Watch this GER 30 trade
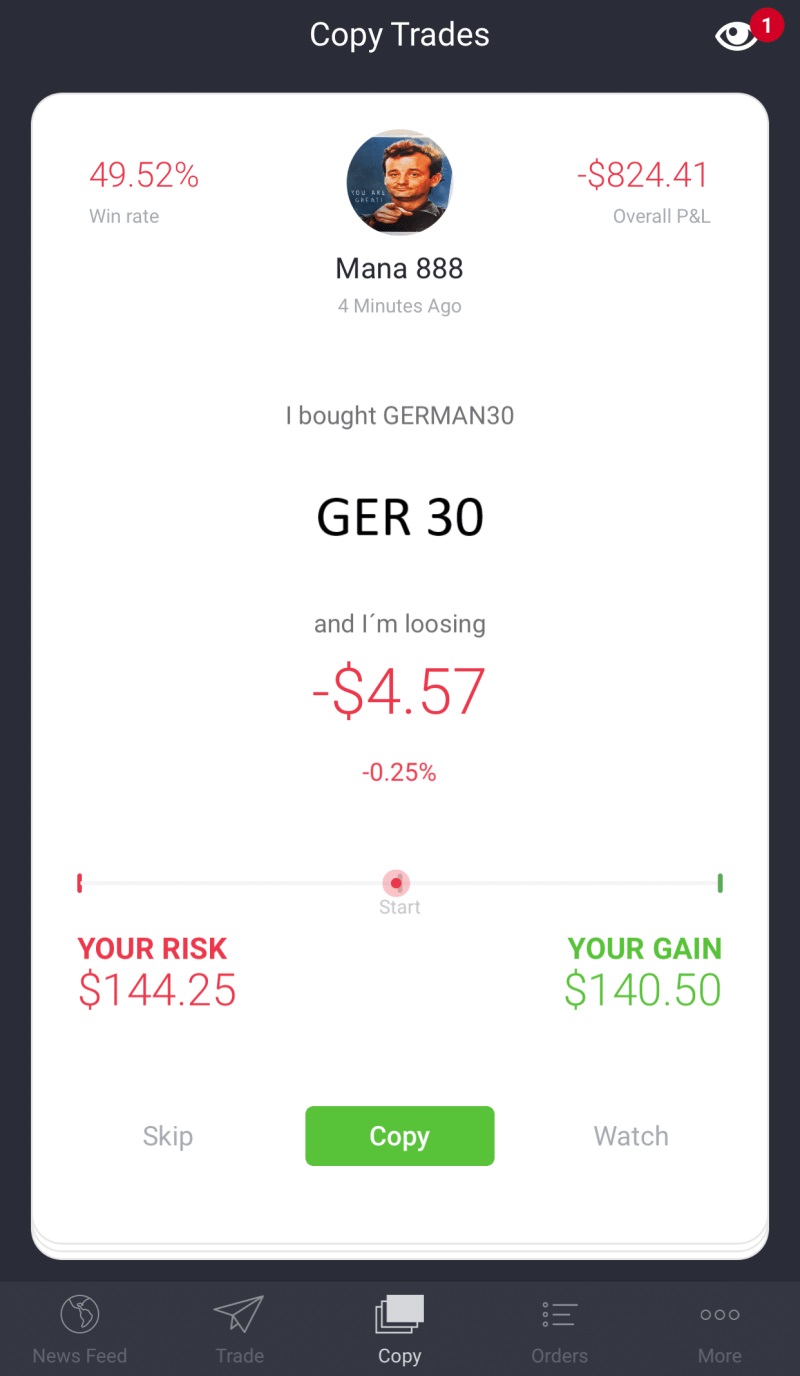The height and width of the screenshot is (1376, 800). (631, 1136)
